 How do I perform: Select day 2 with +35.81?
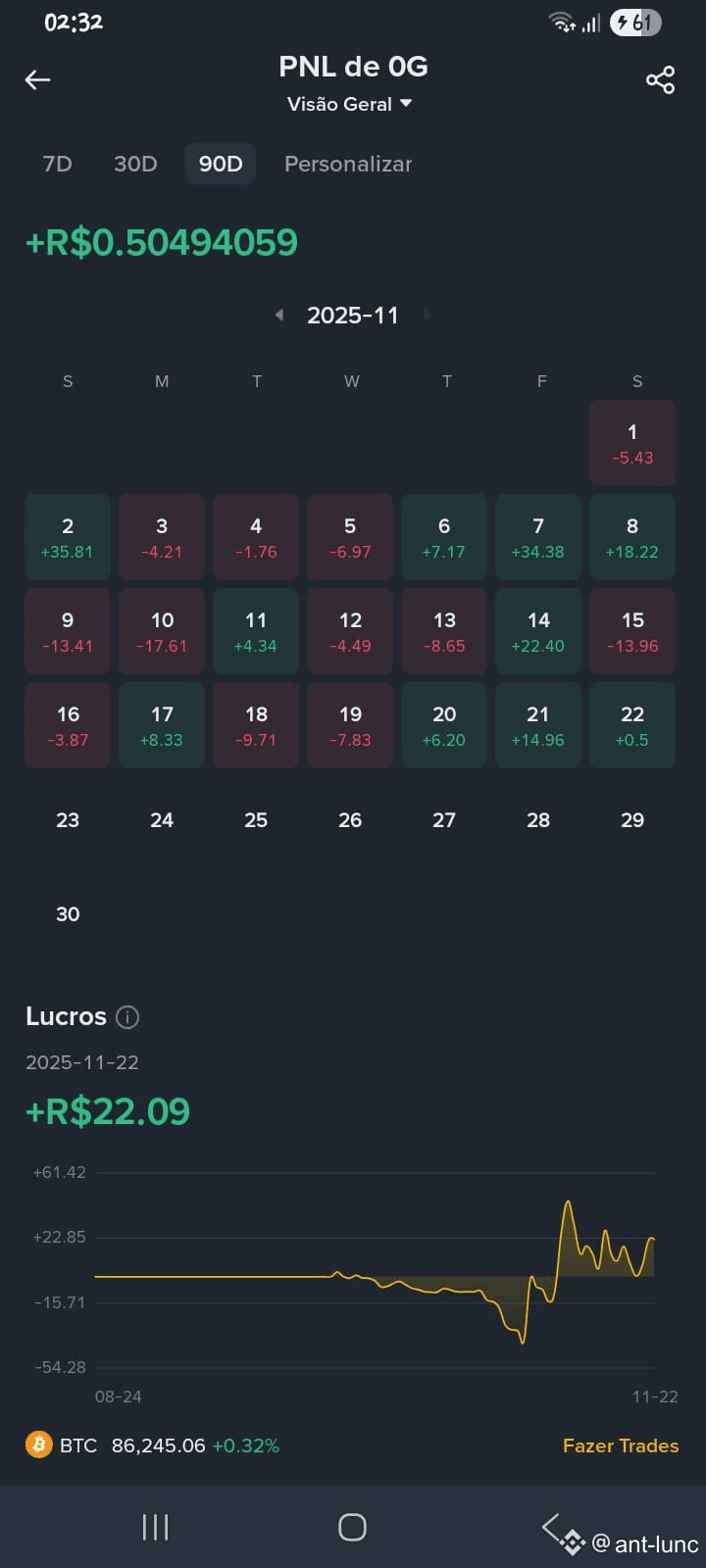tap(68, 538)
